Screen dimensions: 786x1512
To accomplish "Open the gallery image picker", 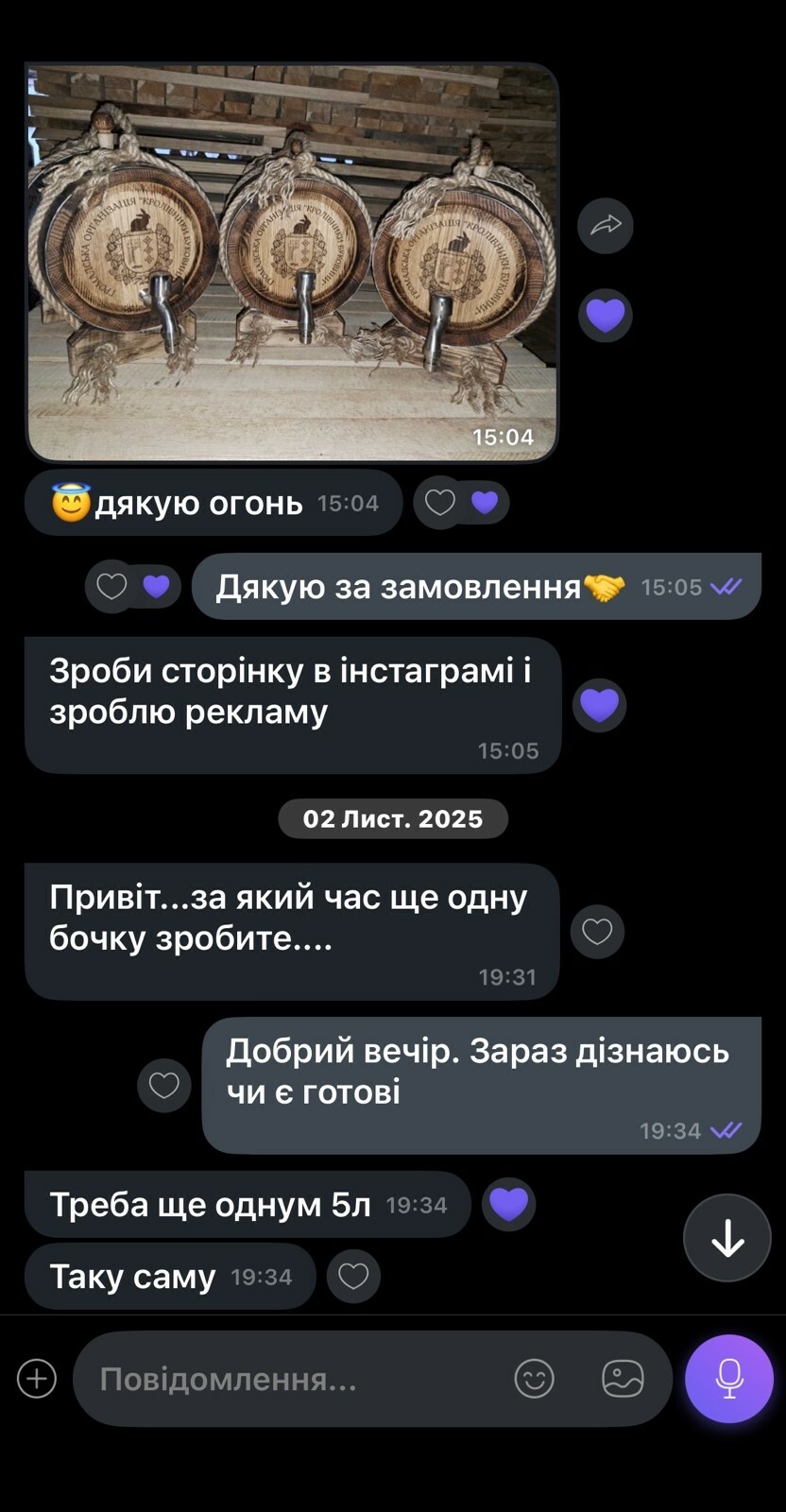I will pos(623,1379).
